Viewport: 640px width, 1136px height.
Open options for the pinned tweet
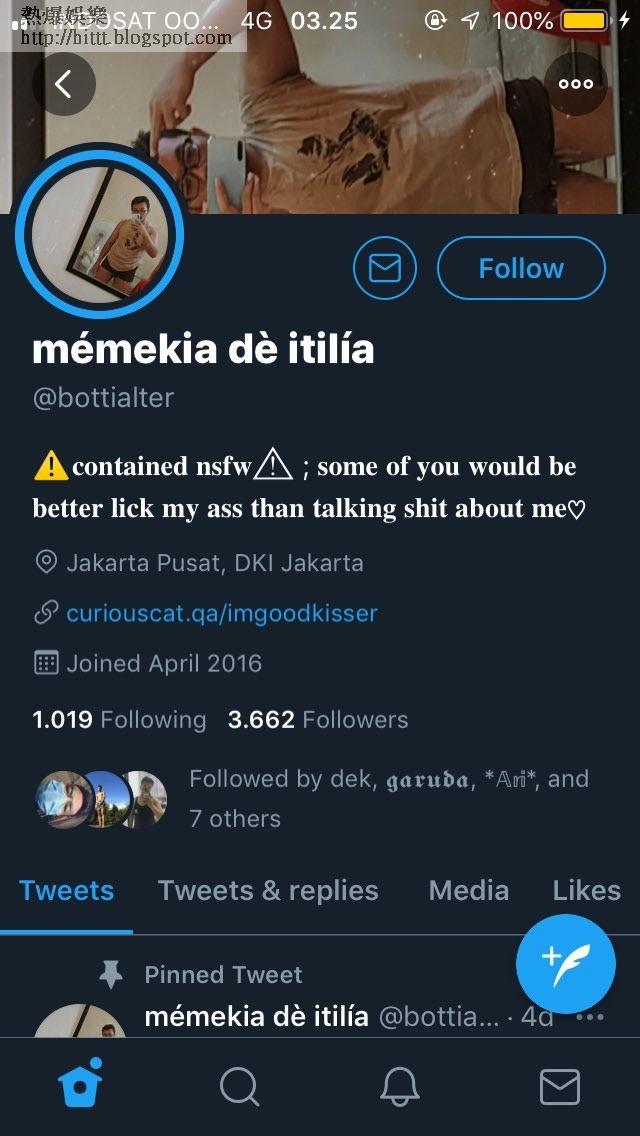coord(591,1017)
